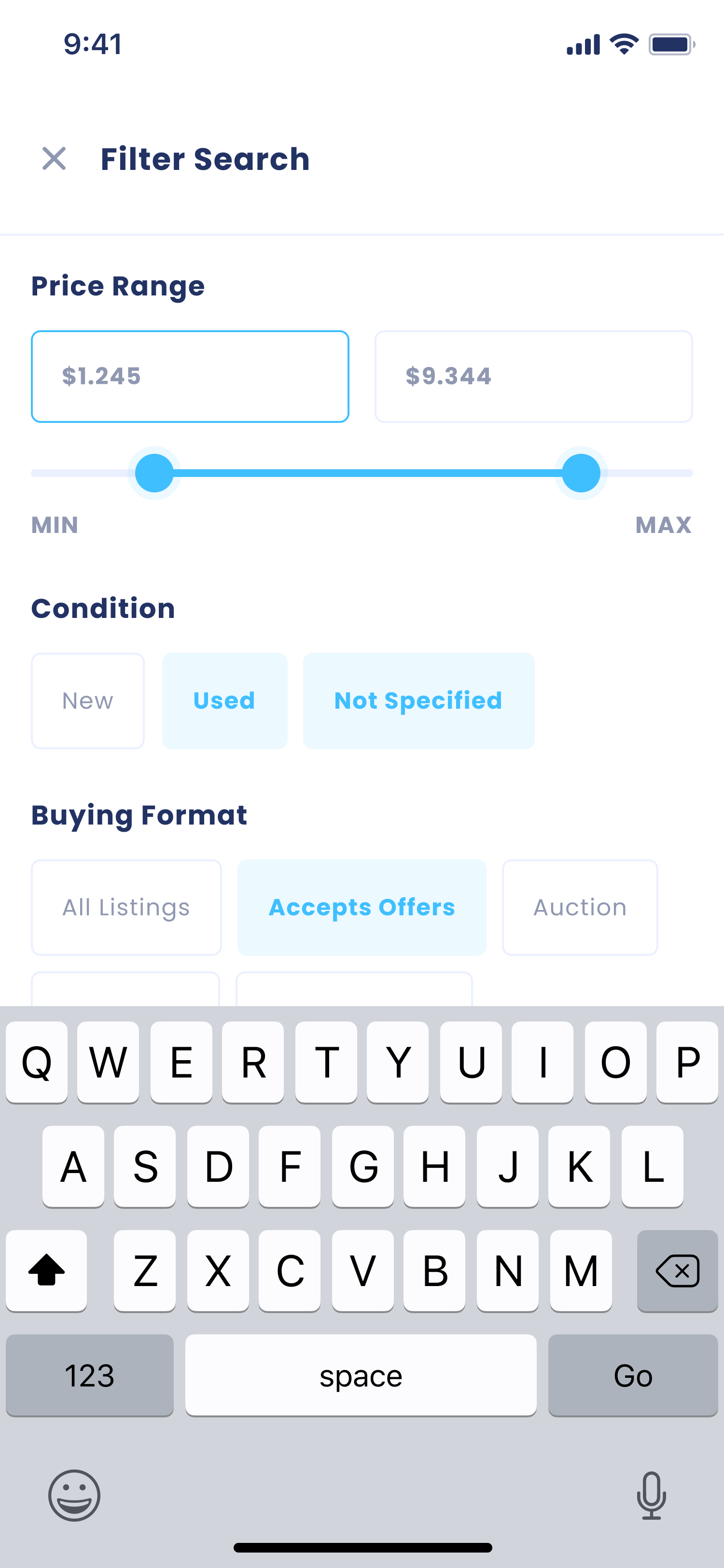724x1568 pixels.
Task: Tap the Go key on the keyboard
Action: 633,1375
